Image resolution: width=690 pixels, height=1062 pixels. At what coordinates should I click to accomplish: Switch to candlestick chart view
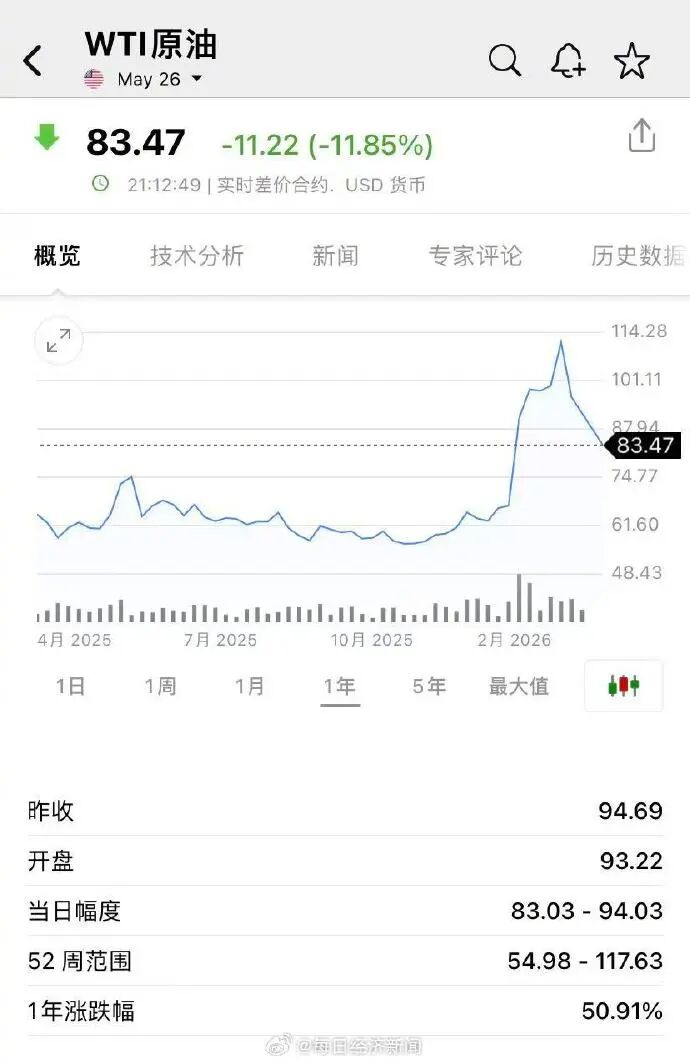623,686
